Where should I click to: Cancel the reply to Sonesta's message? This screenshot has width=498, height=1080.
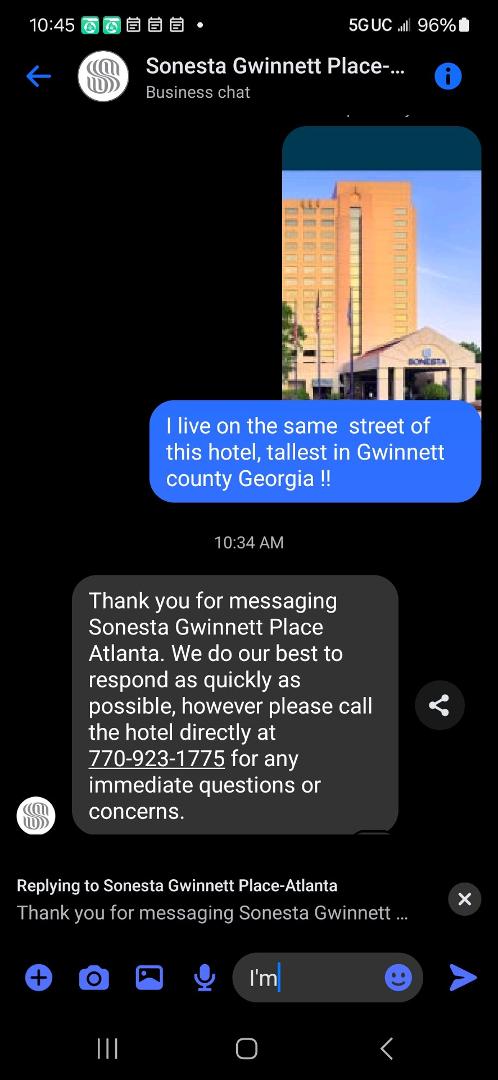(x=464, y=899)
